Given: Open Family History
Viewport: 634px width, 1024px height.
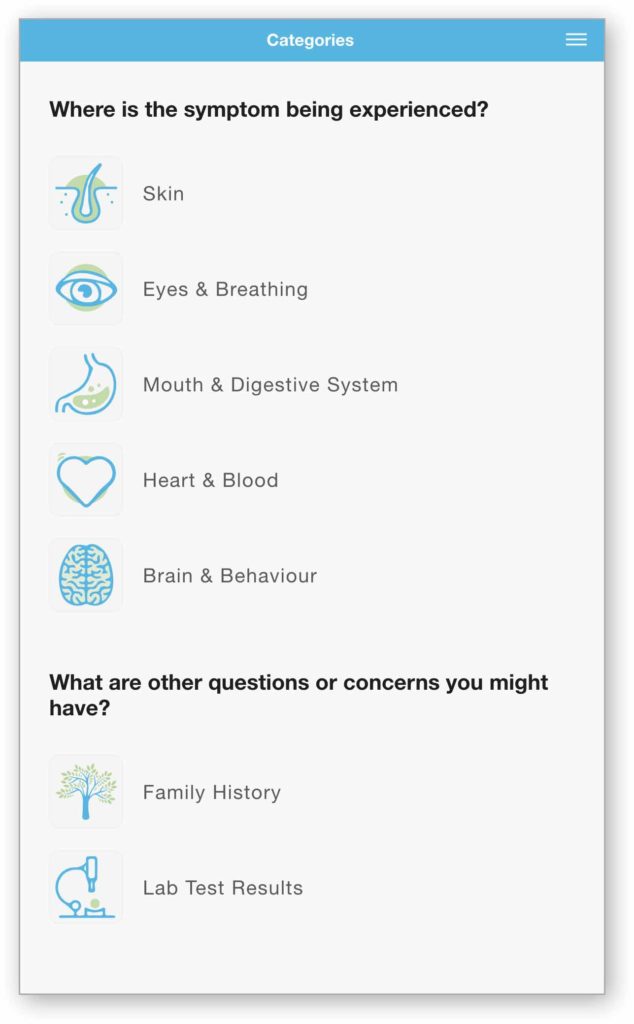Looking at the screenshot, I should [313, 792].
